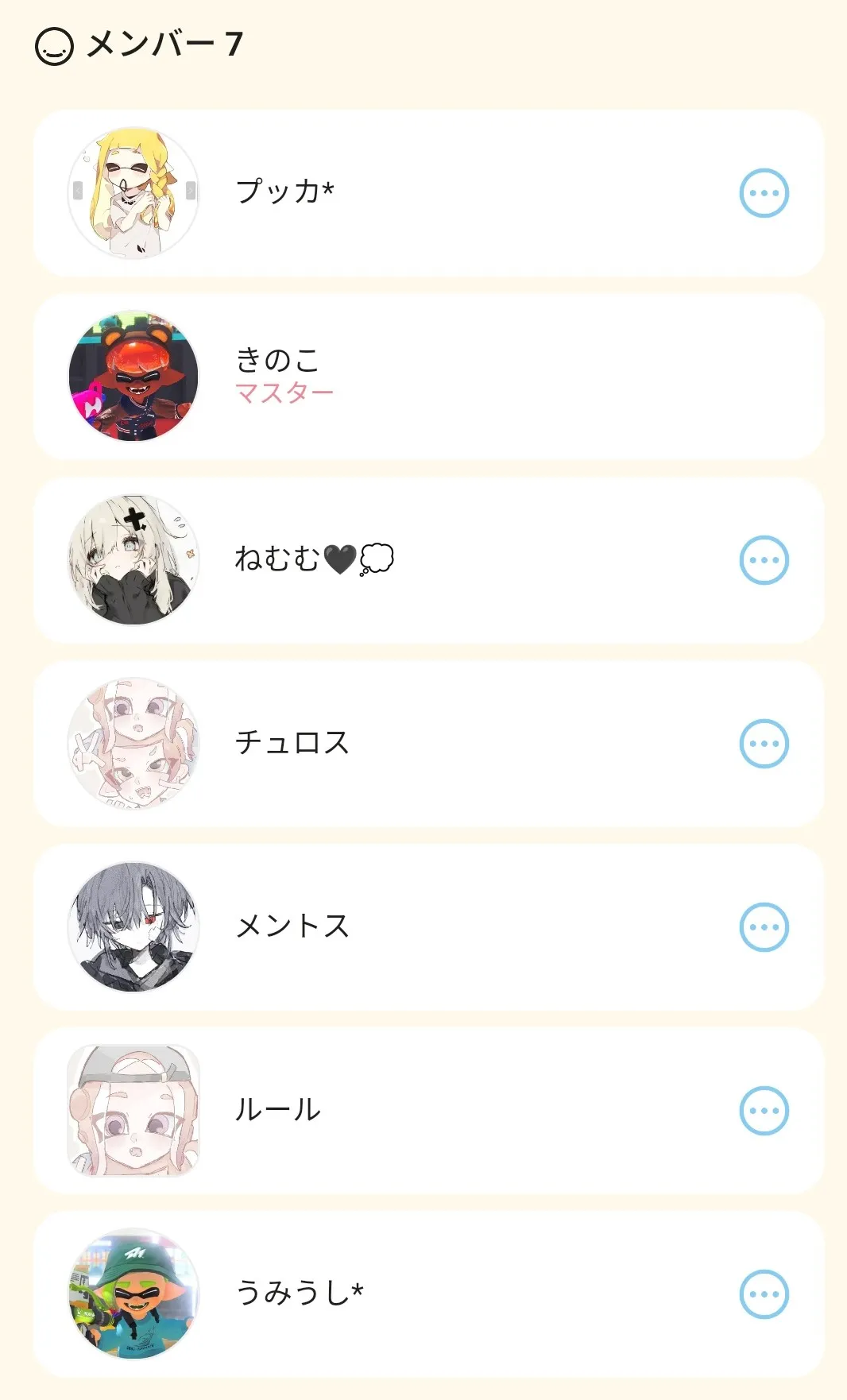
Task: Open the more options for うみうし*
Action: (x=764, y=1294)
